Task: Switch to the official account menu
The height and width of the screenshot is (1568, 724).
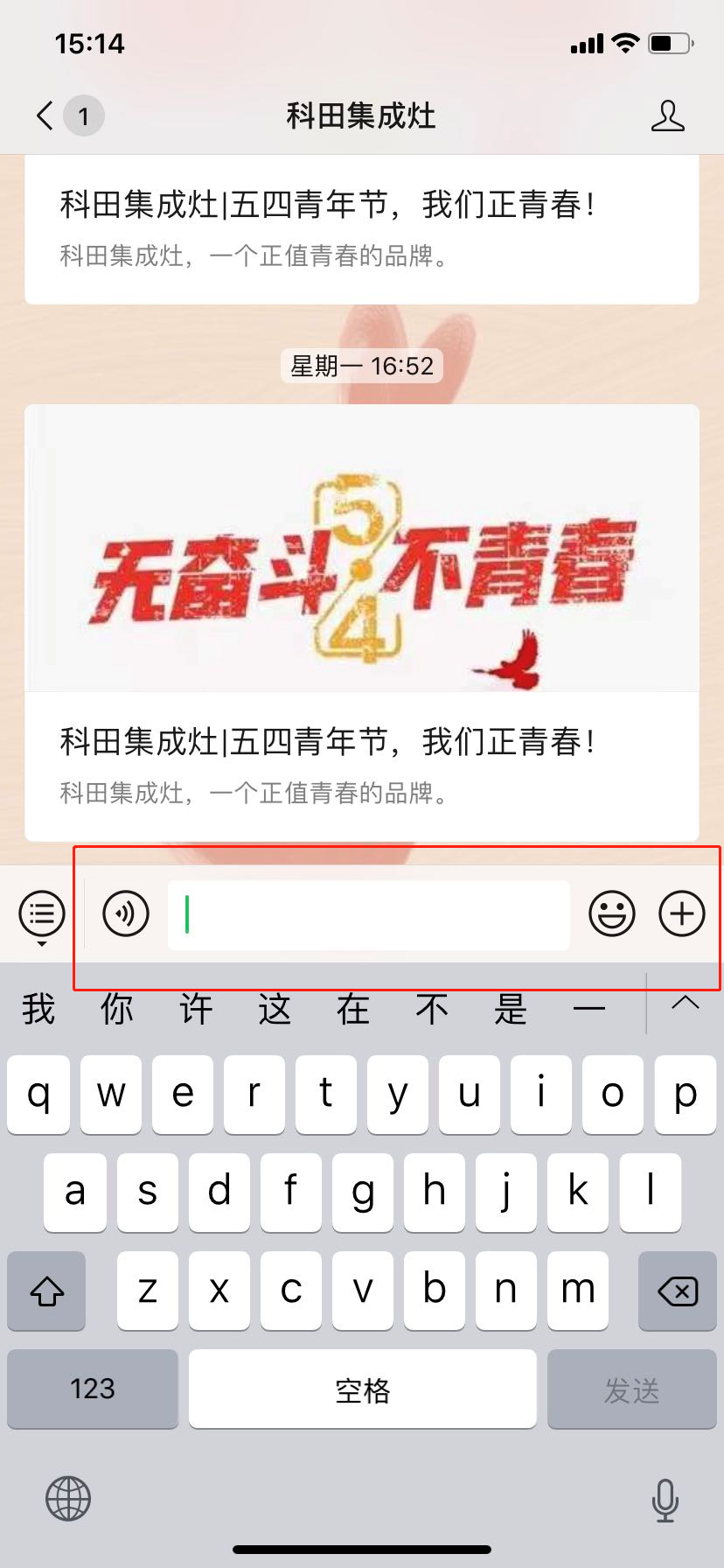Action: click(x=41, y=914)
